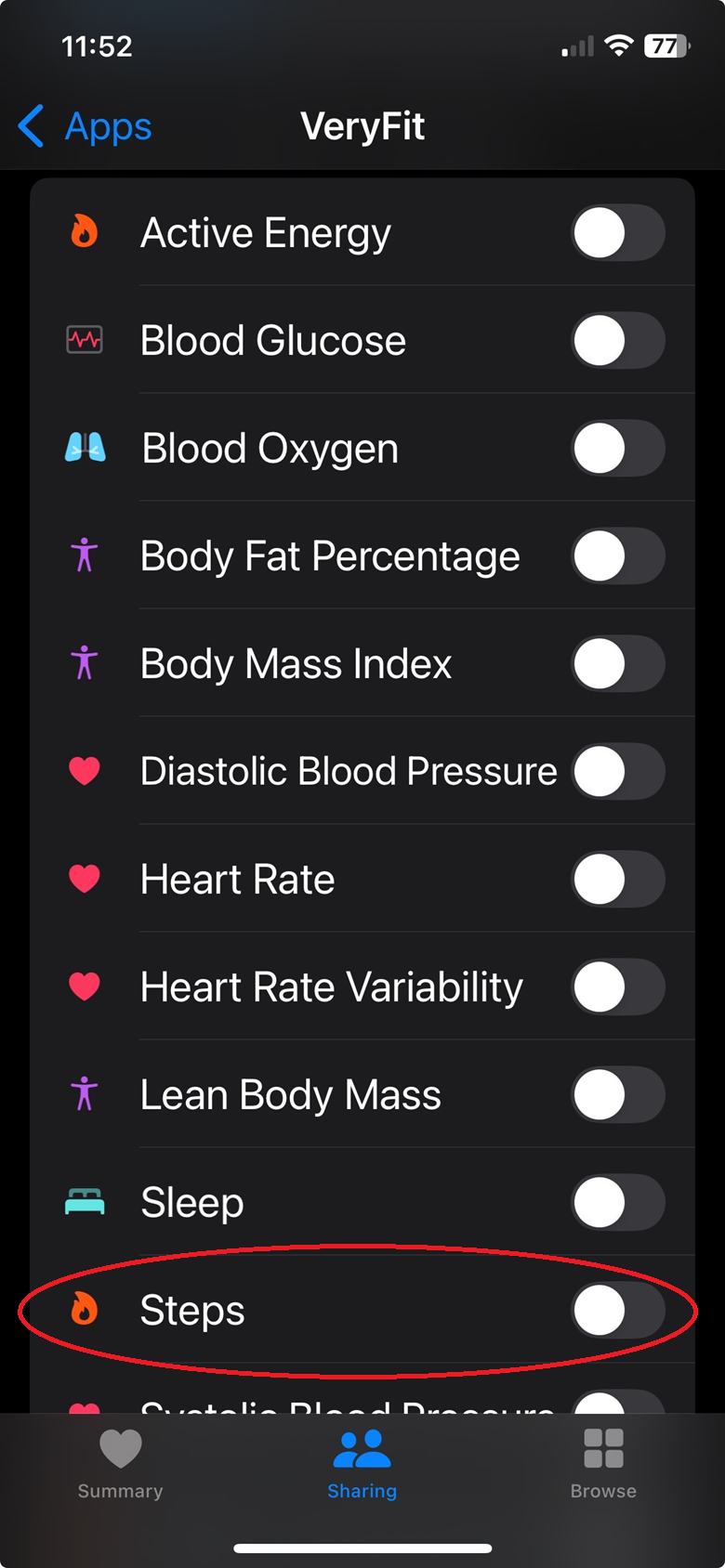Select the Sharing tab
The image size is (725, 1568).
coord(362,1465)
